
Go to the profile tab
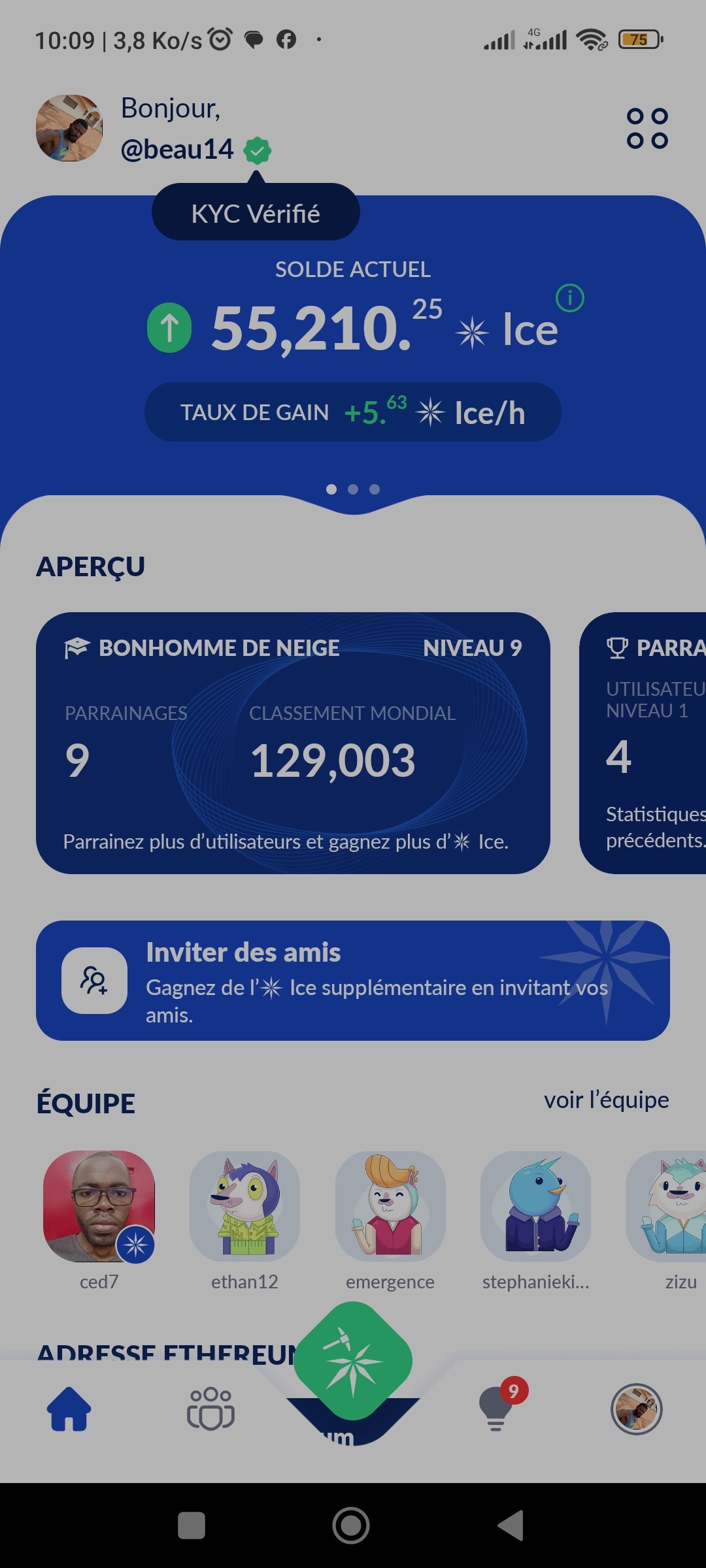636,1409
